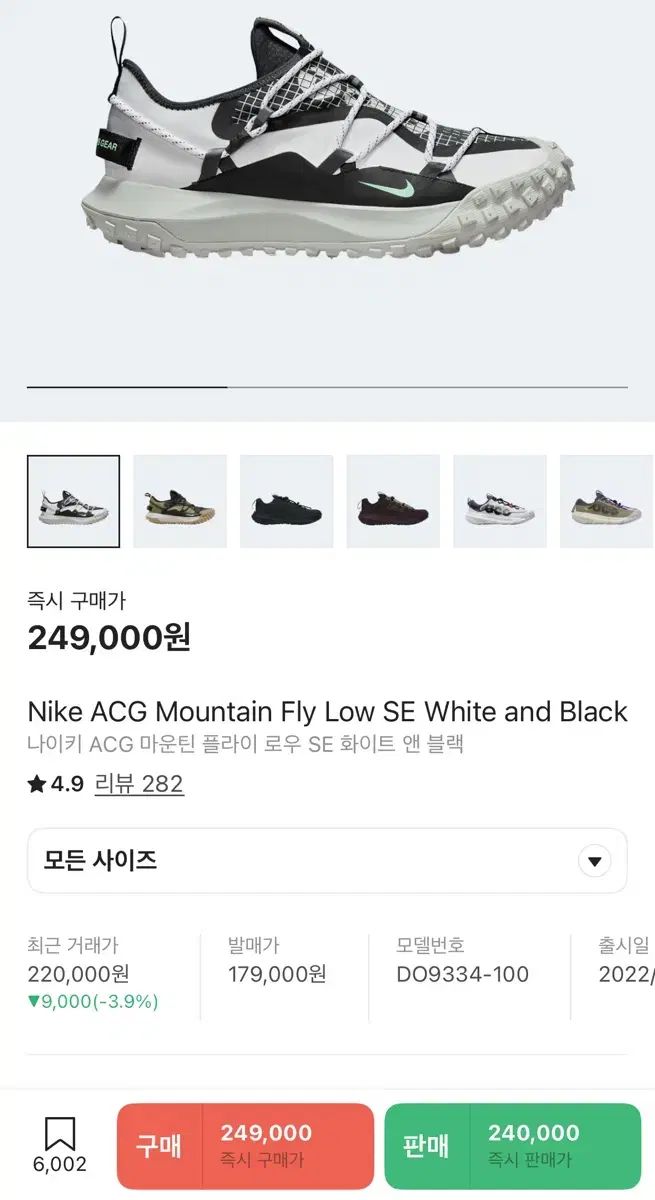Open the 리뷰 282 reviews link
Image resolution: width=655 pixels, height=1200 pixels.
(139, 784)
